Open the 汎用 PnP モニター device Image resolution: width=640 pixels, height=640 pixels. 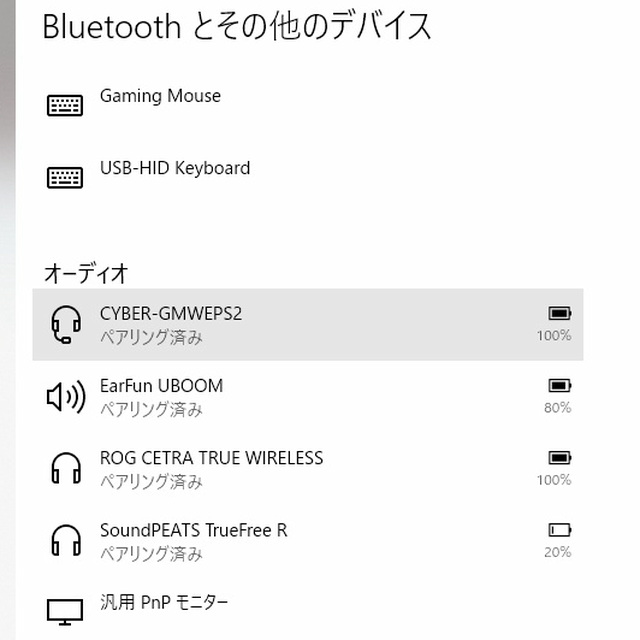coord(164,603)
